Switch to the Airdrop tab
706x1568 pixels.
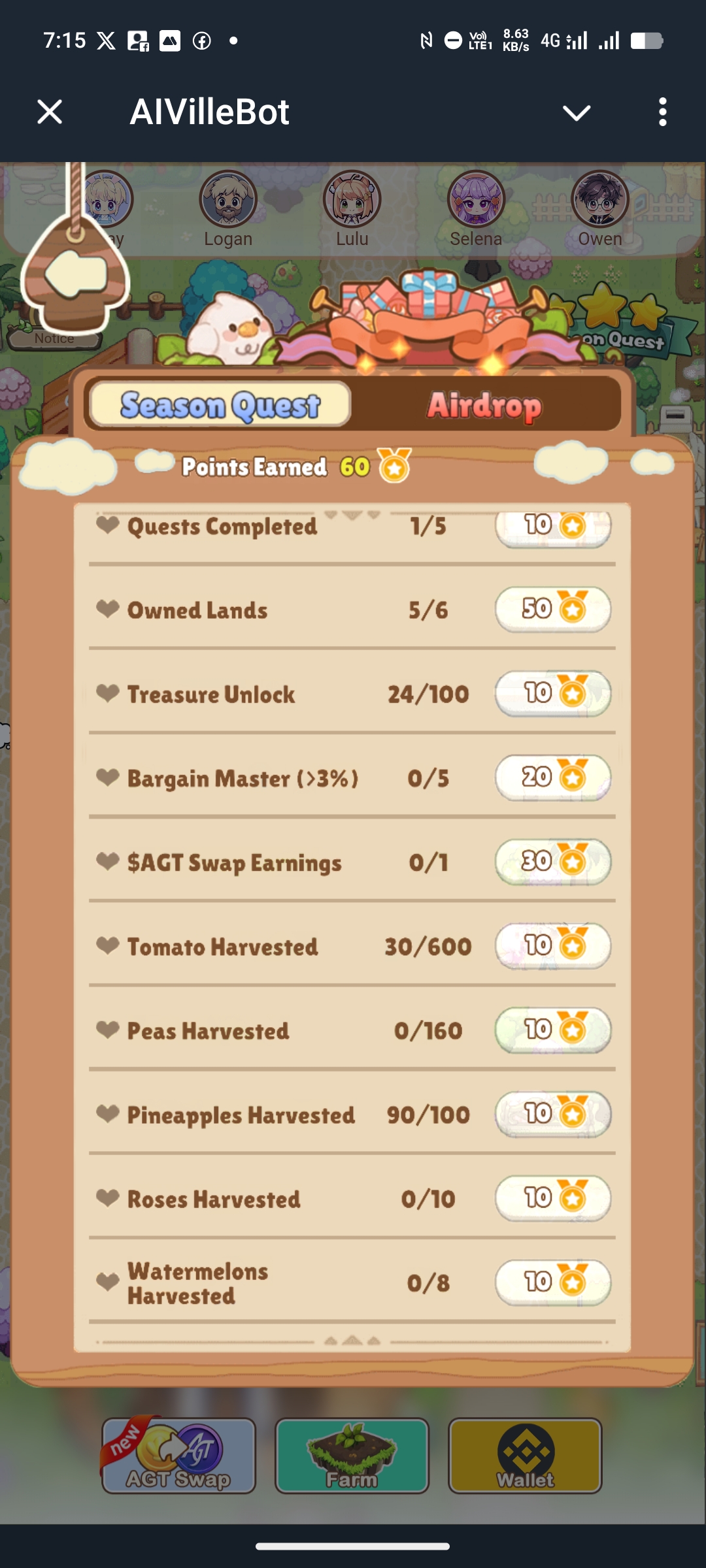pos(484,406)
